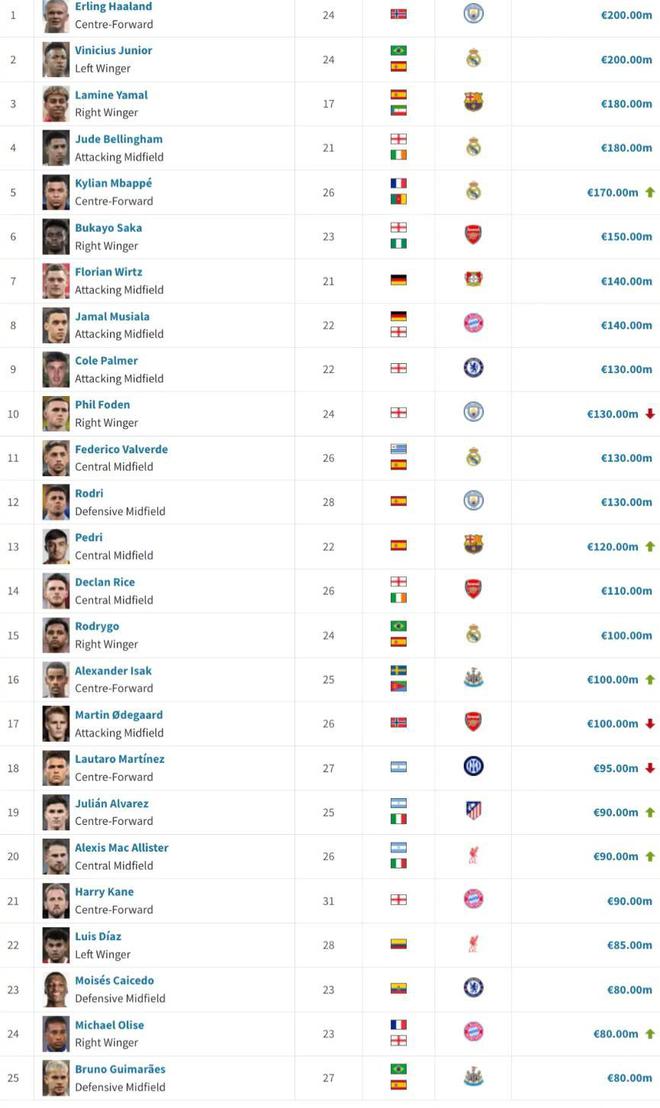View Lautaro Martínez's player page
The image size is (660, 1108).
pyautogui.click(x=119, y=759)
